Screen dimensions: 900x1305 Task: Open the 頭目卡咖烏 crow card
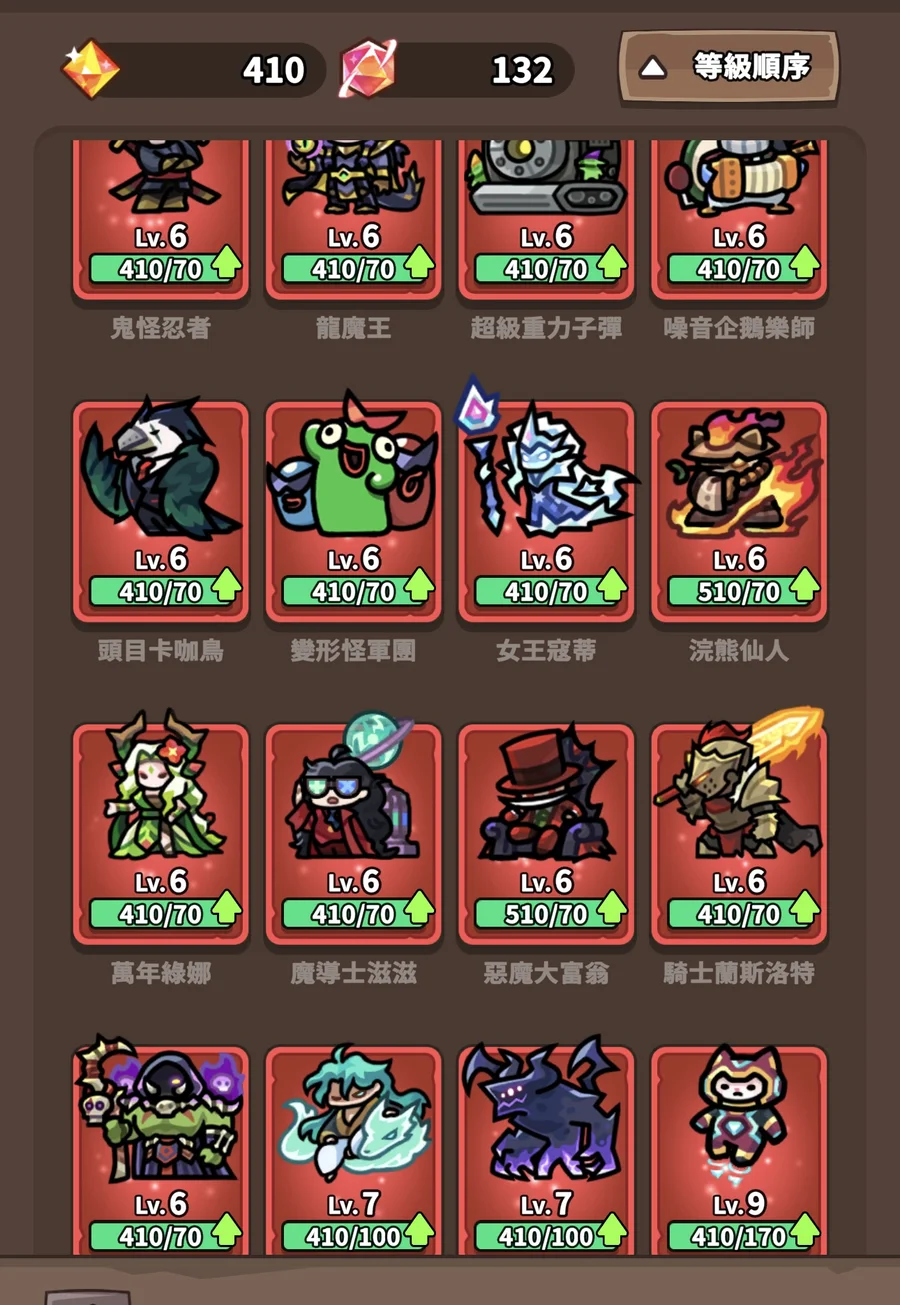click(161, 512)
